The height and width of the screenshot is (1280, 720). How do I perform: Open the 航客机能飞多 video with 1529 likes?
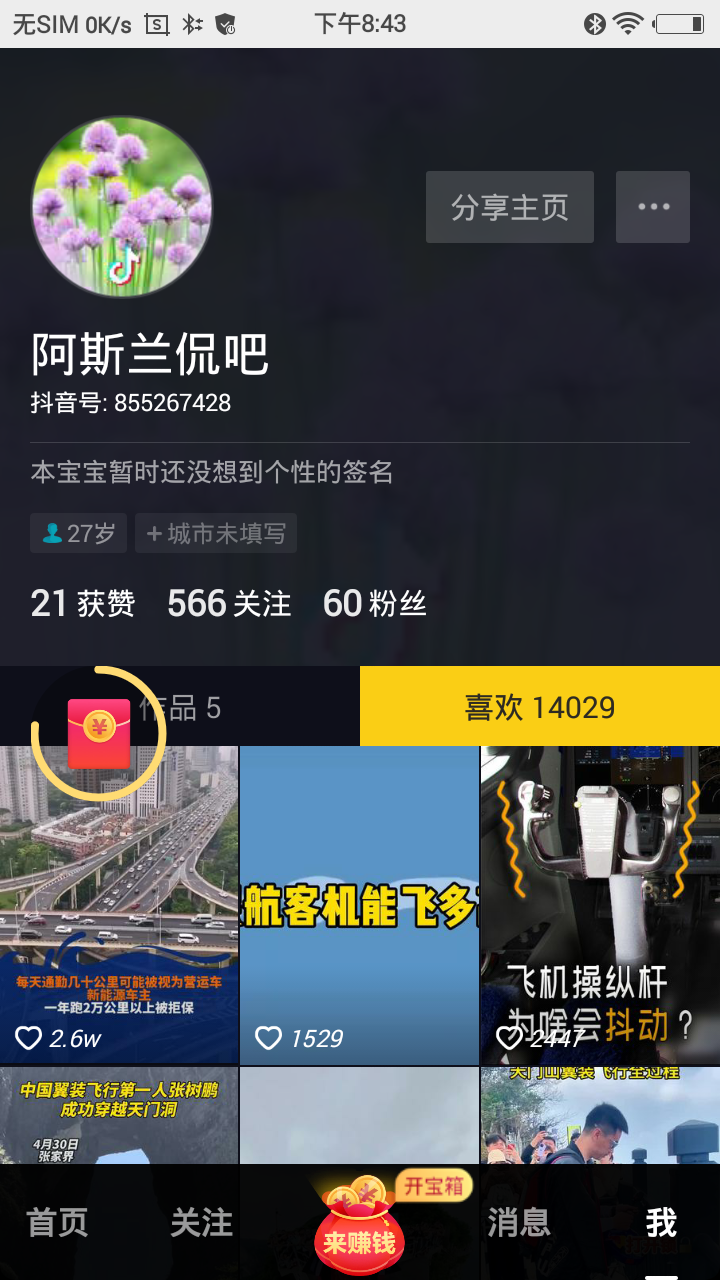coord(359,905)
